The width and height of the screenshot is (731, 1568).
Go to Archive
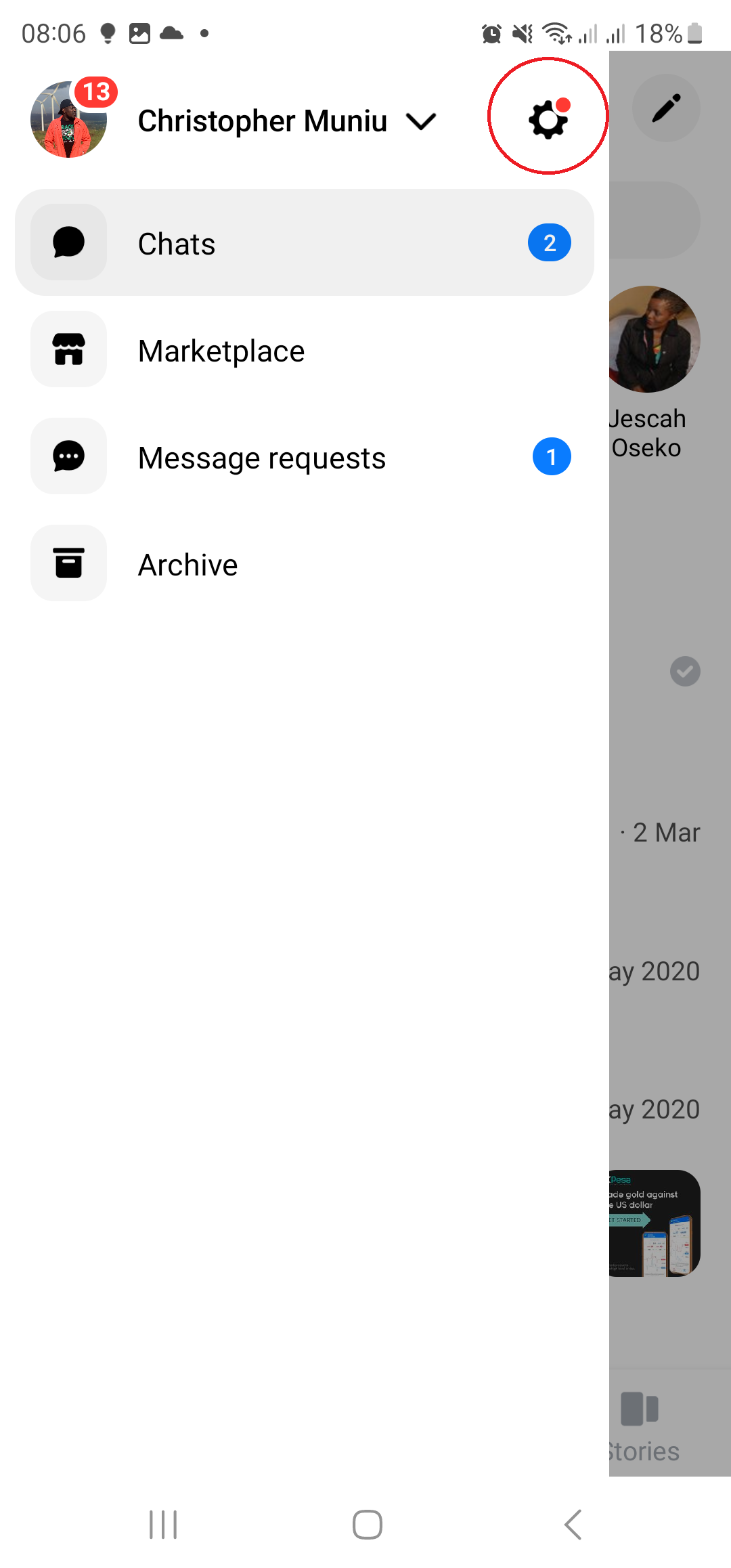point(305,563)
